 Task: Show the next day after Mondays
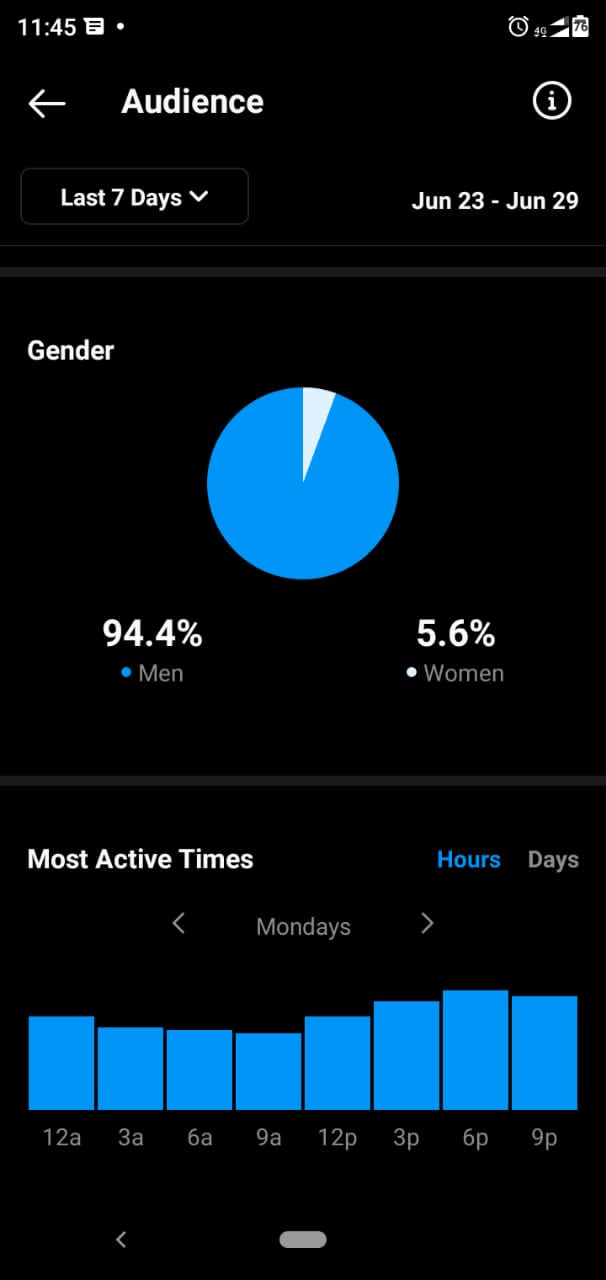click(427, 924)
